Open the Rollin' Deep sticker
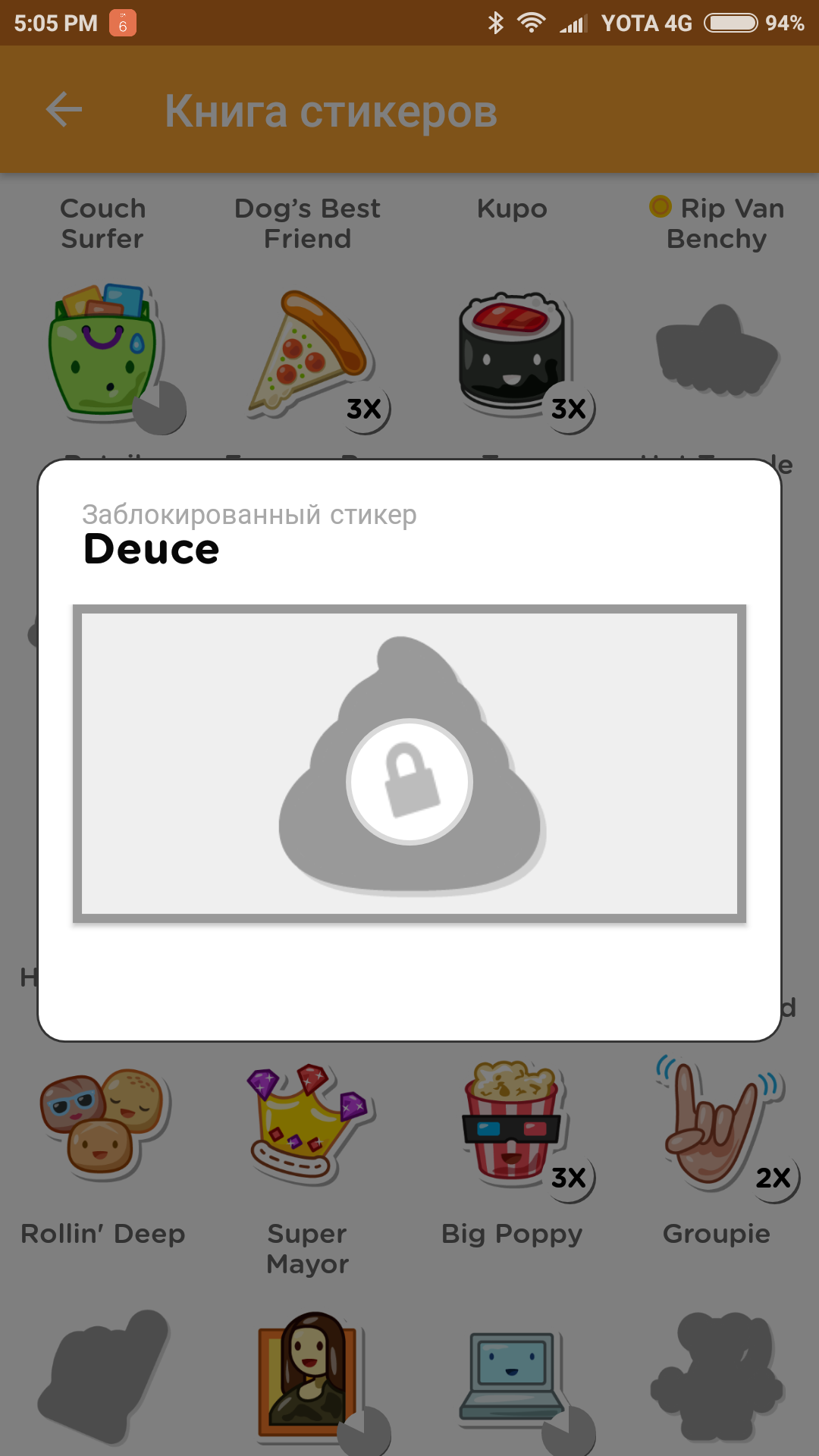The image size is (819, 1456). pos(103,1121)
